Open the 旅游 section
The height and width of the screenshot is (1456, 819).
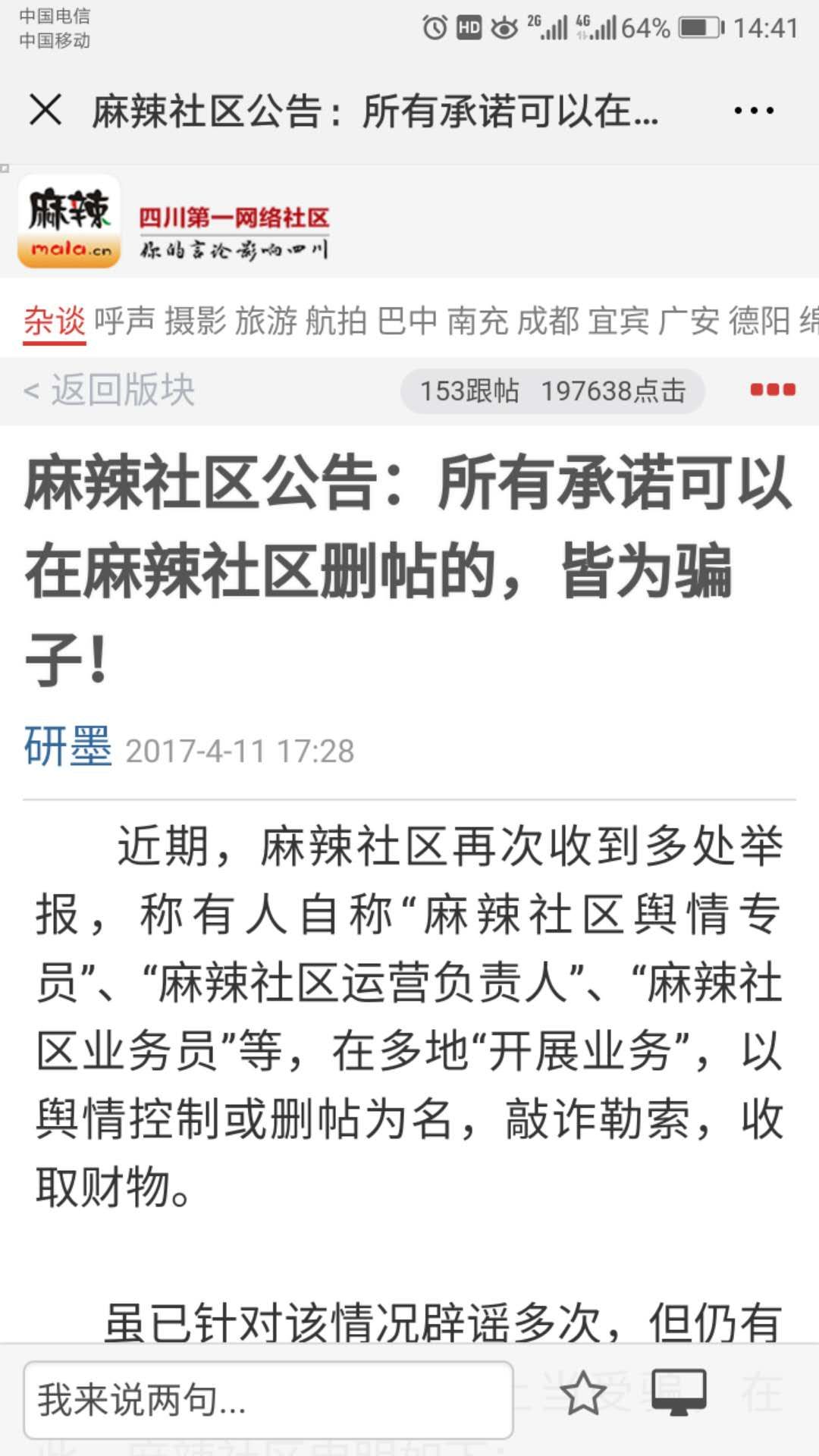[265, 322]
